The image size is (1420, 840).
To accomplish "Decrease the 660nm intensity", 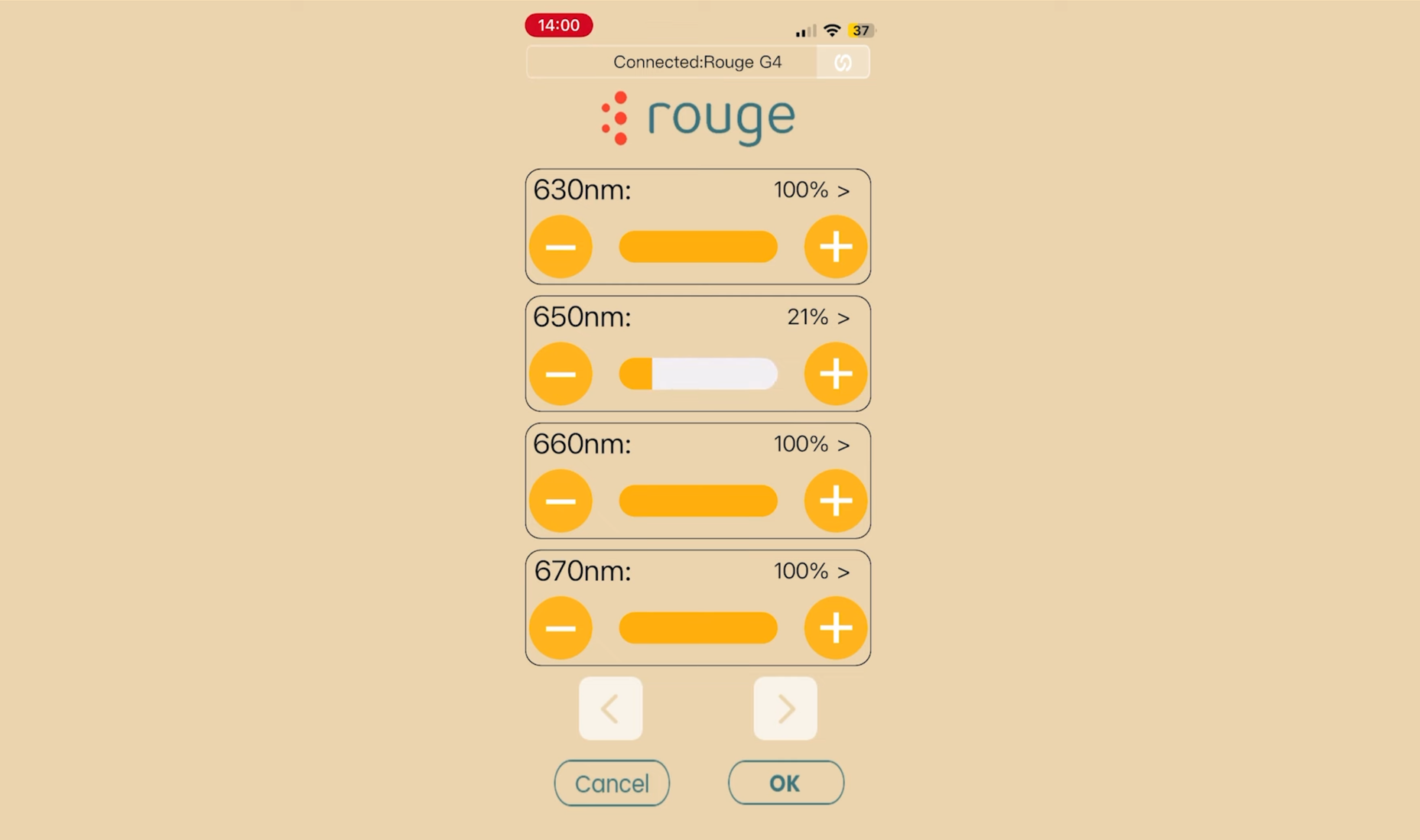I will coord(561,501).
